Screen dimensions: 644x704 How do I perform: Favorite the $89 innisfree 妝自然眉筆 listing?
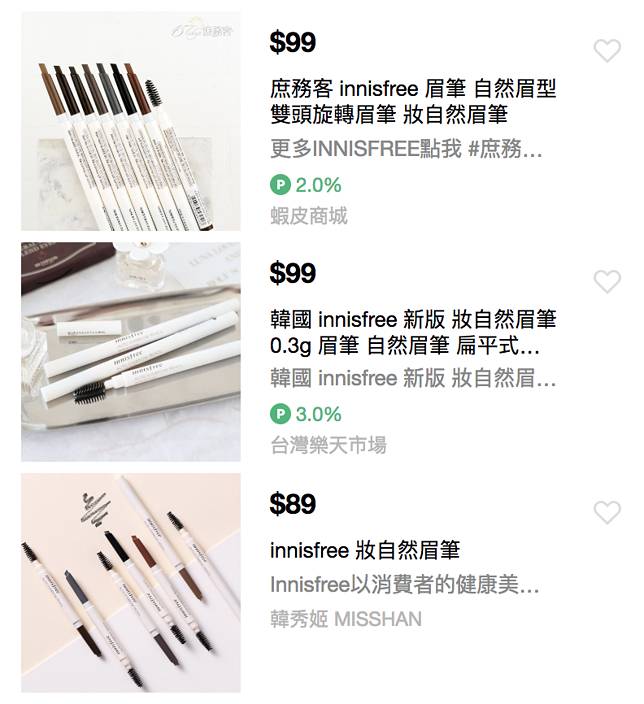tap(607, 513)
